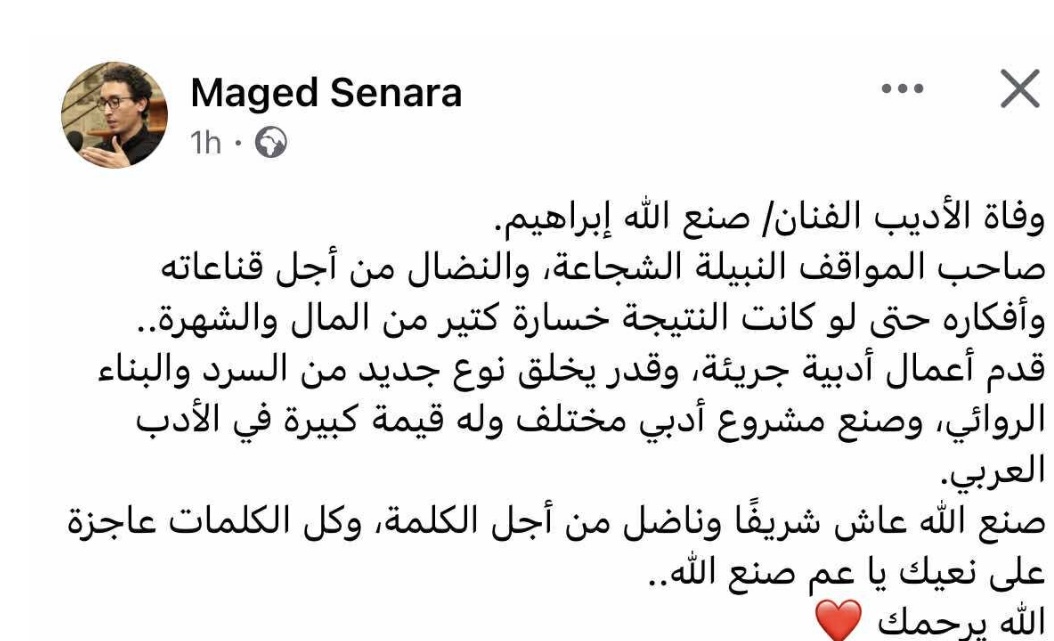Image resolution: width=1054 pixels, height=641 pixels.
Task: Open Maged Senara's profile picture
Action: pyautogui.click(x=115, y=113)
